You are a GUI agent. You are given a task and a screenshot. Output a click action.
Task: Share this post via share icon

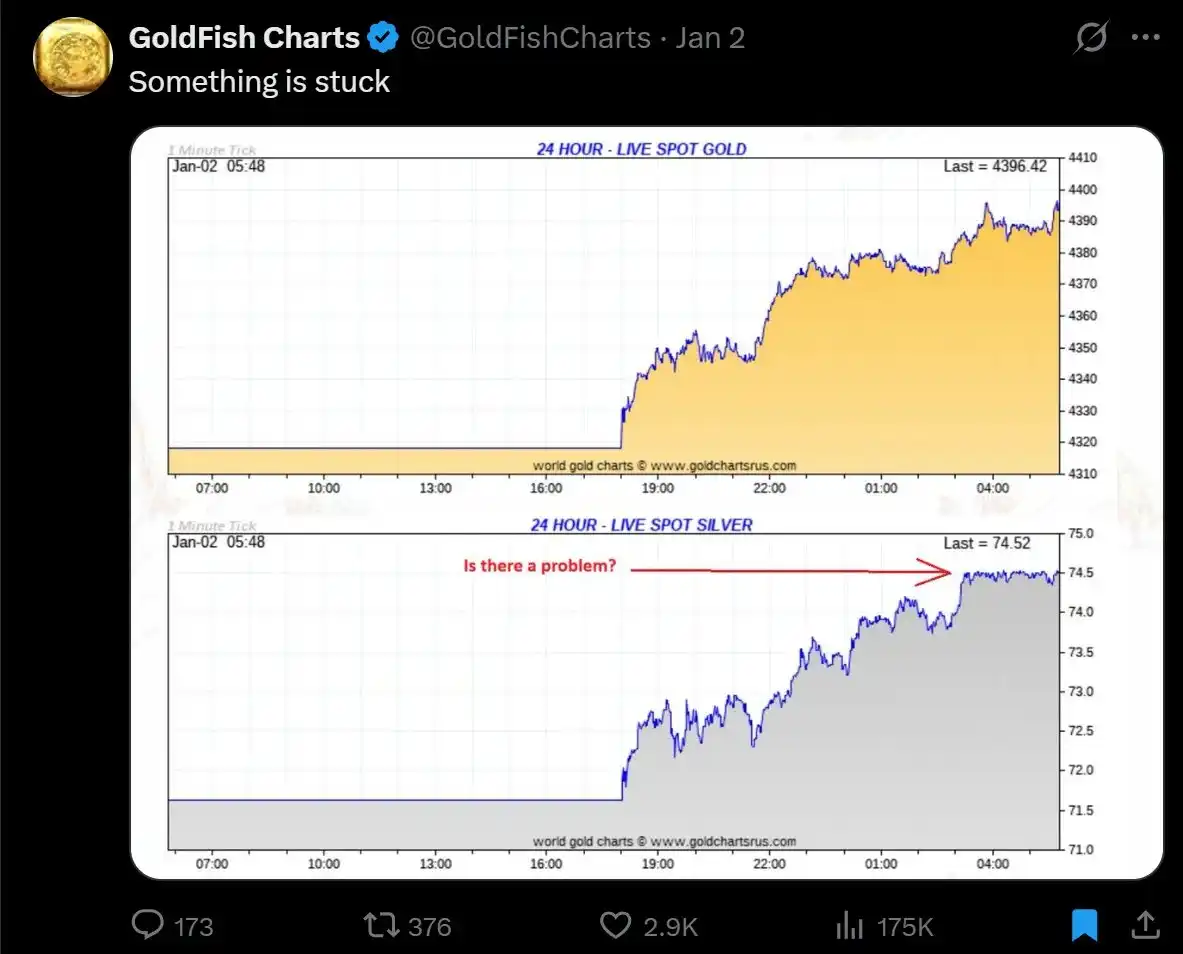(1145, 924)
